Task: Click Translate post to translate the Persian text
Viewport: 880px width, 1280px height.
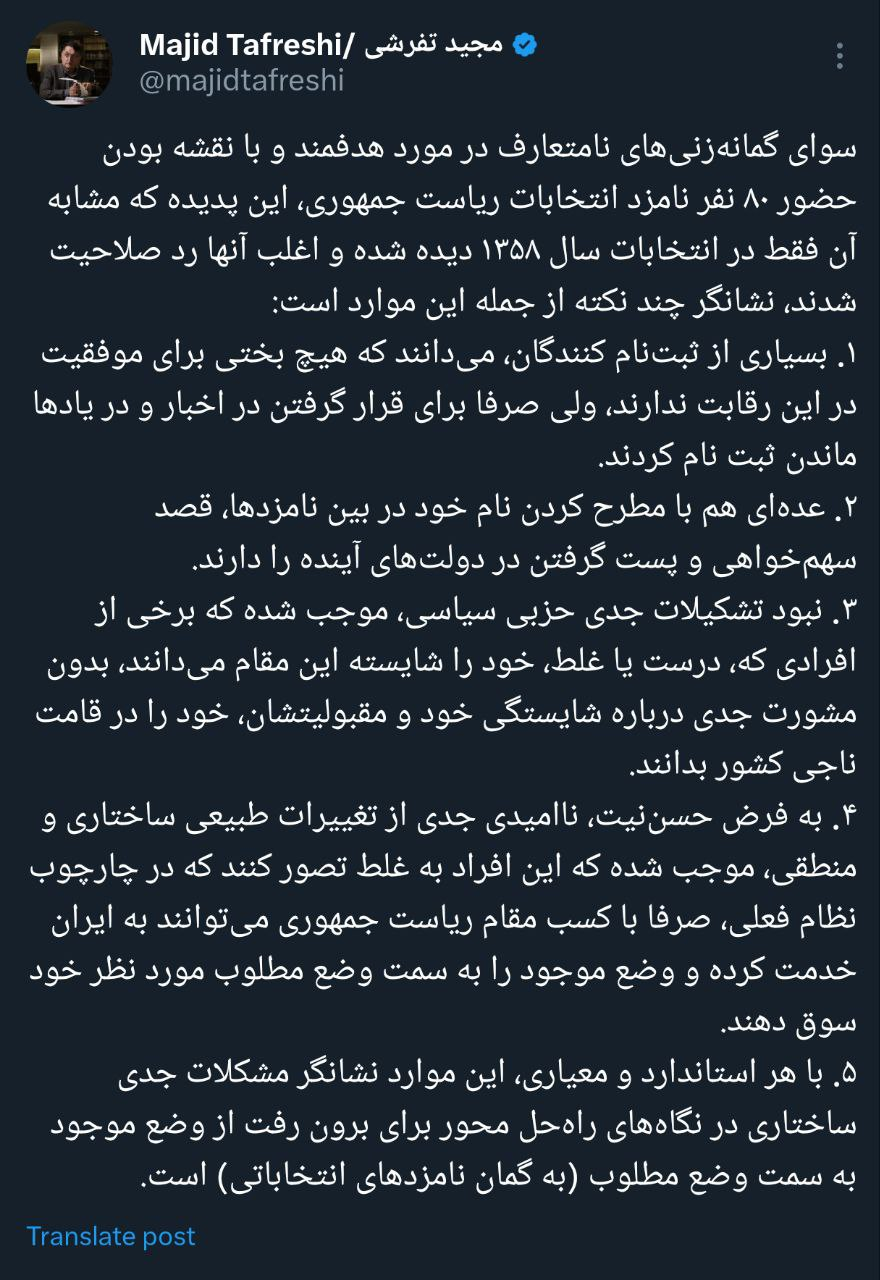Action: 113,1235
